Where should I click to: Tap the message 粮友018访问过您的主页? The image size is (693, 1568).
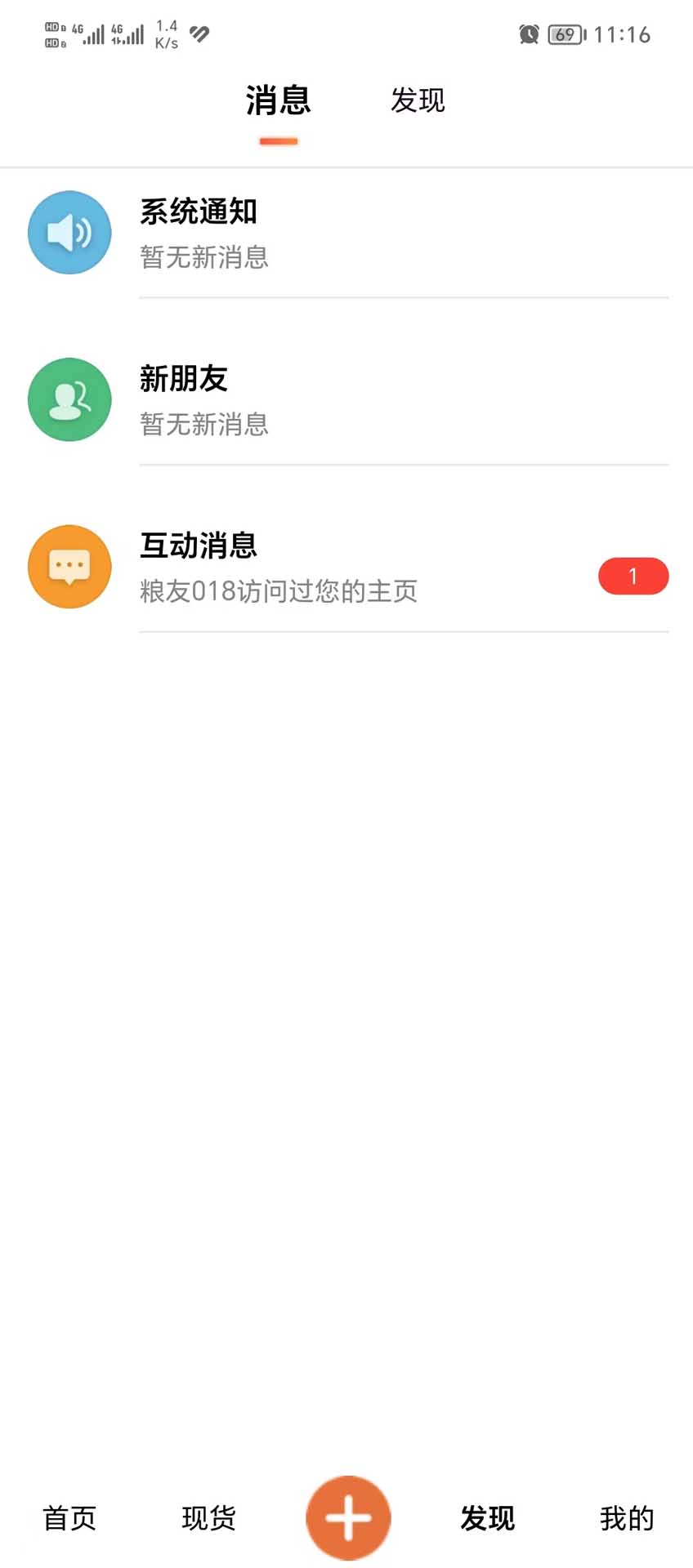(x=278, y=592)
